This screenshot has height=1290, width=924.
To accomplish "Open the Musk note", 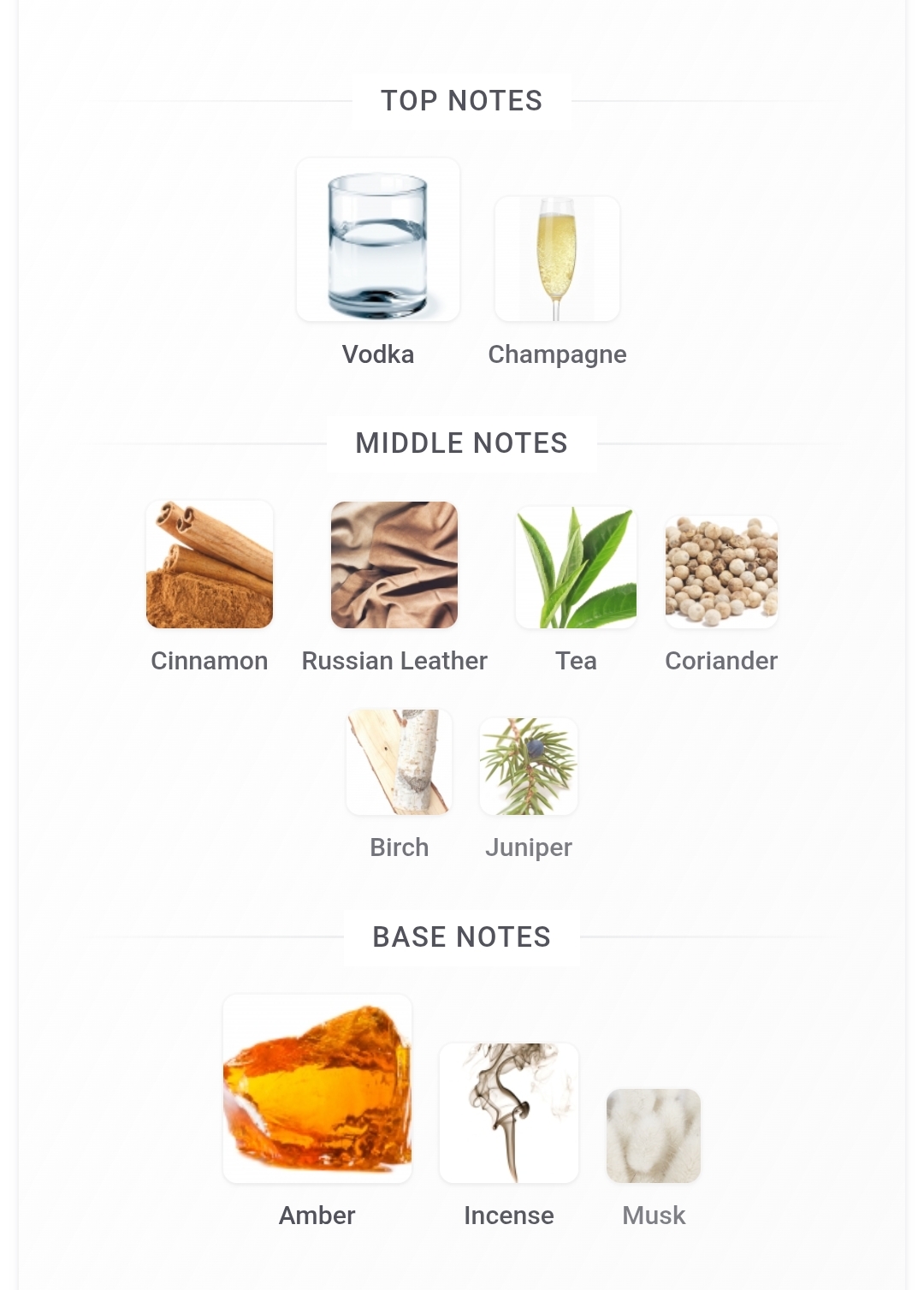I will (x=654, y=1136).
